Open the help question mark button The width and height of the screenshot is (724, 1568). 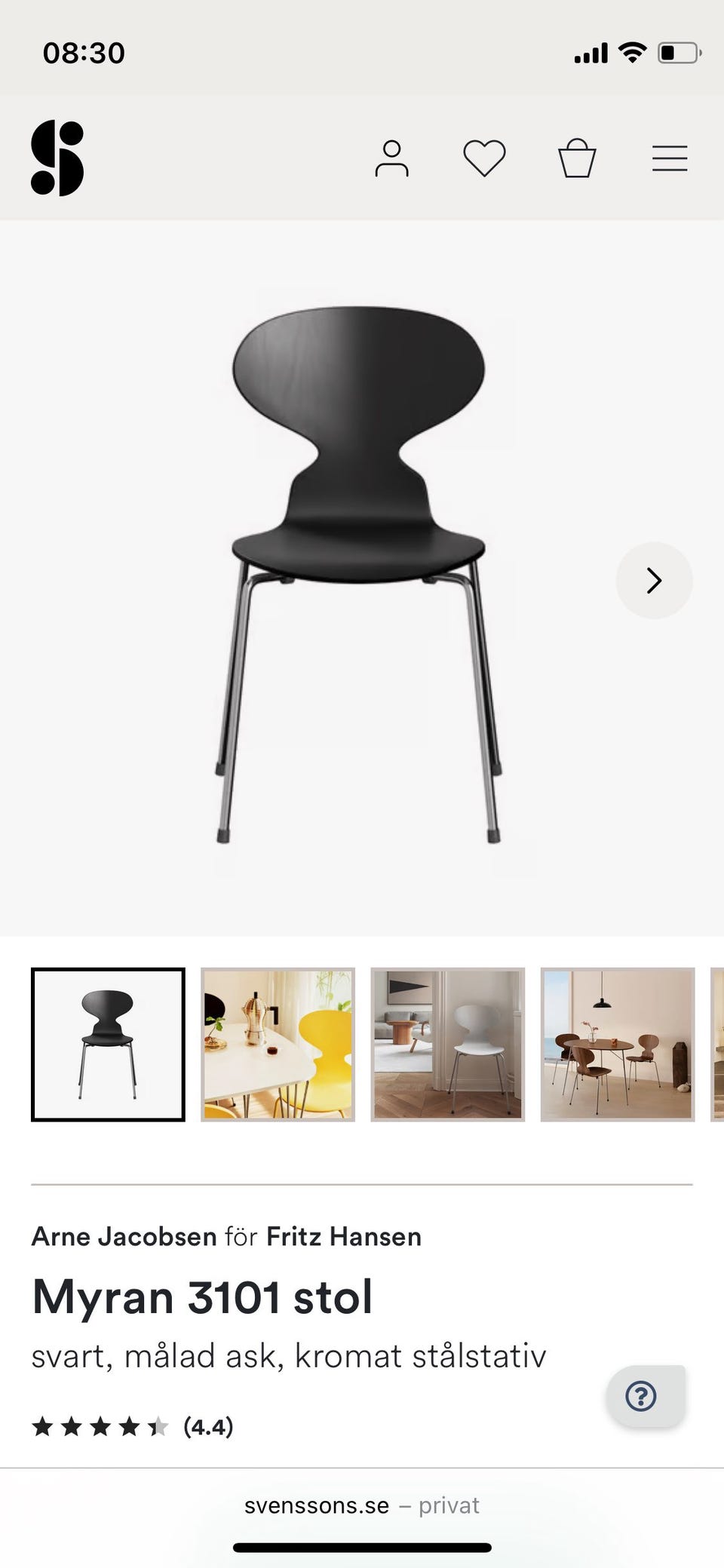(641, 1396)
